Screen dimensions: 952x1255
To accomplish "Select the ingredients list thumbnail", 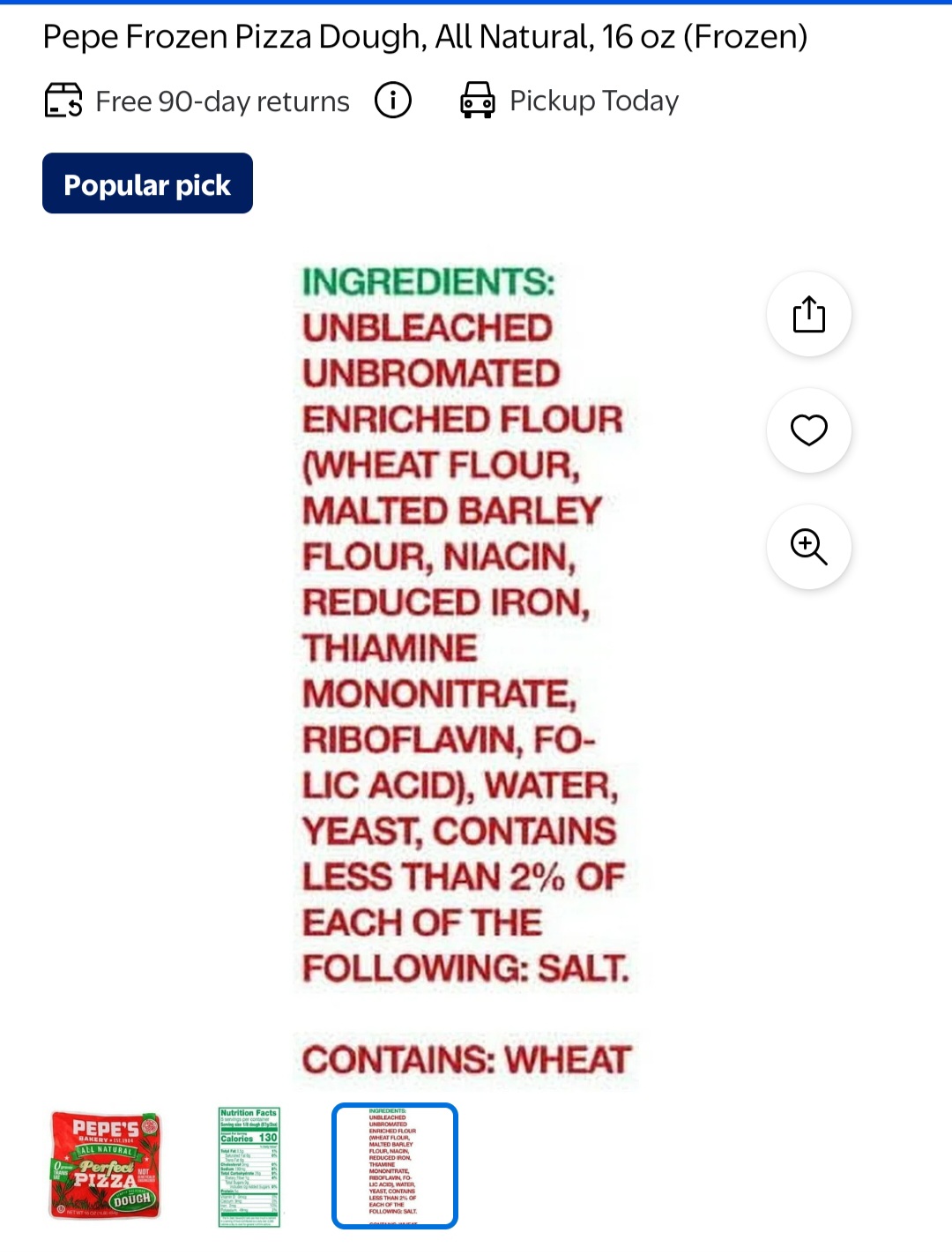I will click(394, 1165).
